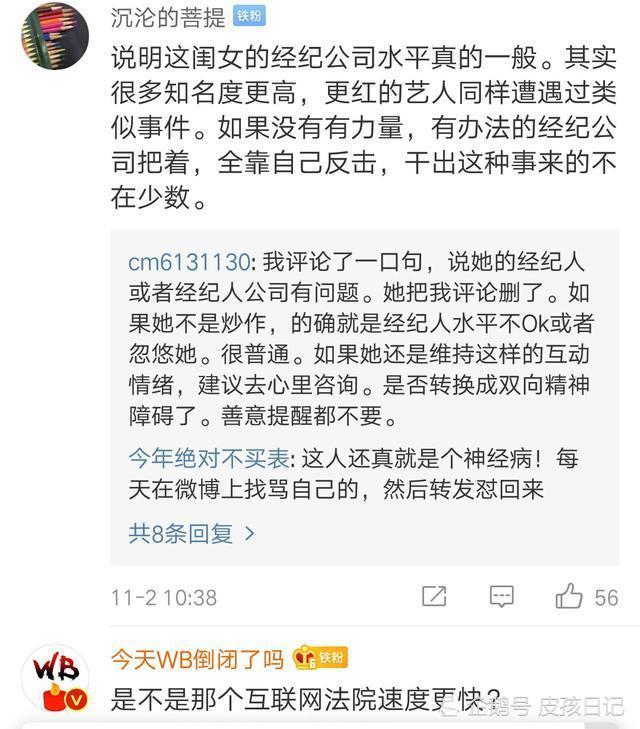The width and height of the screenshot is (640, 729).
Task: Reply to 沉沦的菩提's comment
Action: pyautogui.click(x=501, y=597)
